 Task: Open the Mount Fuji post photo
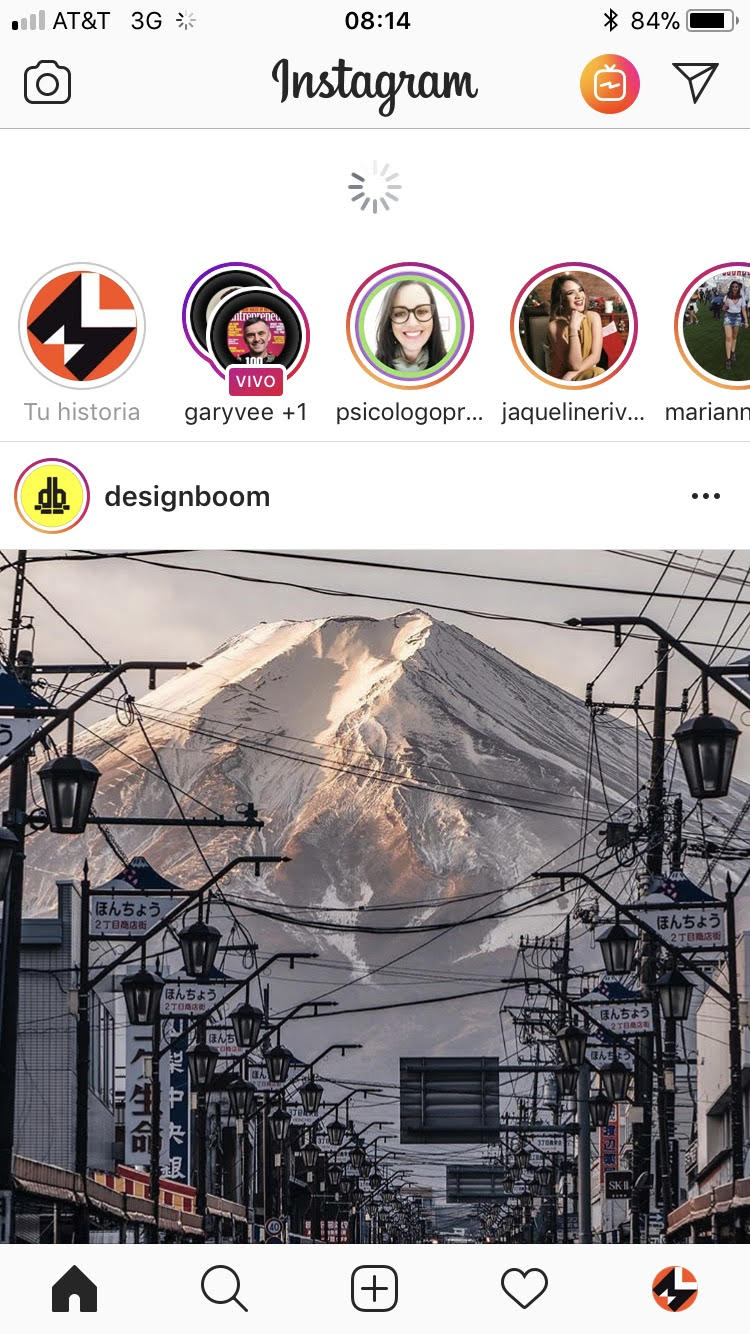point(375,895)
